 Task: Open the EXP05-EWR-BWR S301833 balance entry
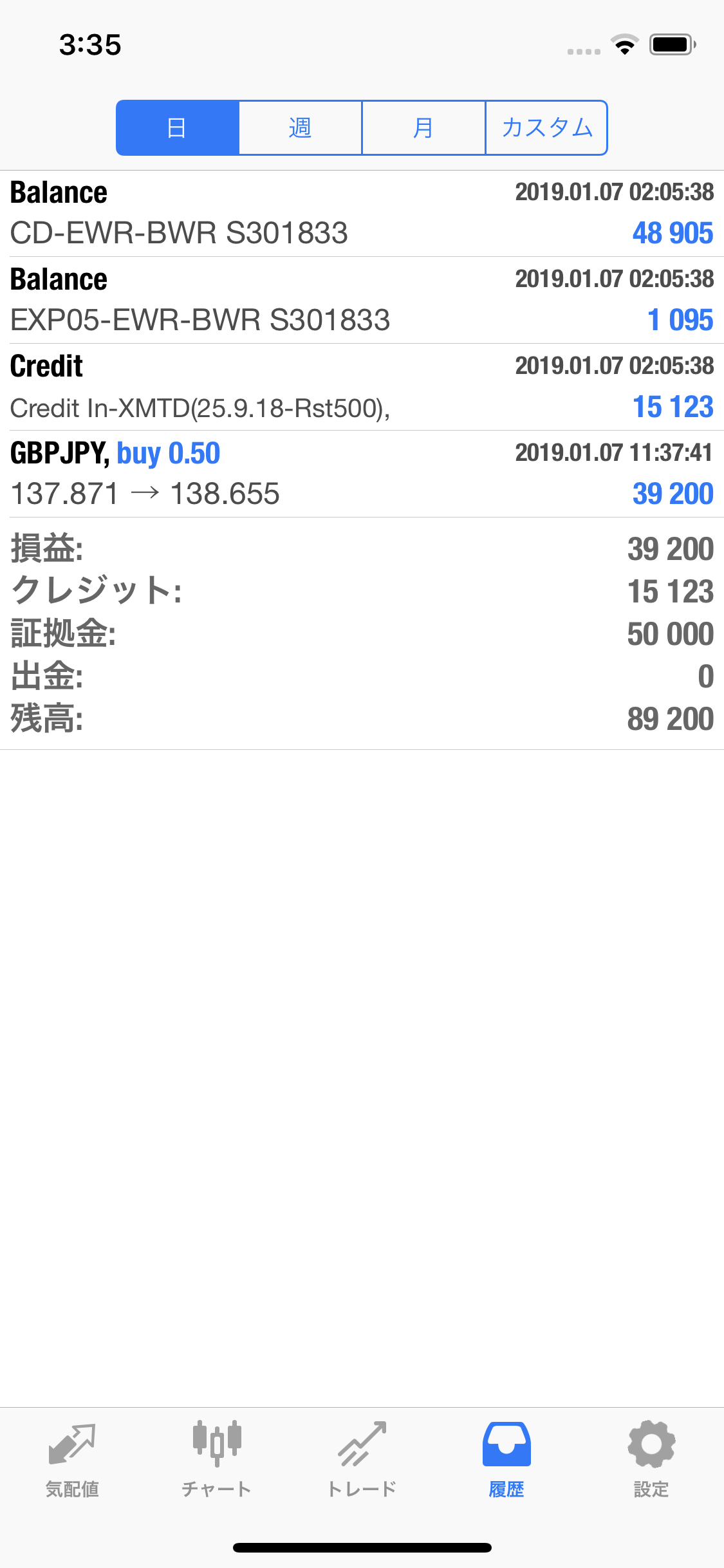pyautogui.click(x=362, y=301)
